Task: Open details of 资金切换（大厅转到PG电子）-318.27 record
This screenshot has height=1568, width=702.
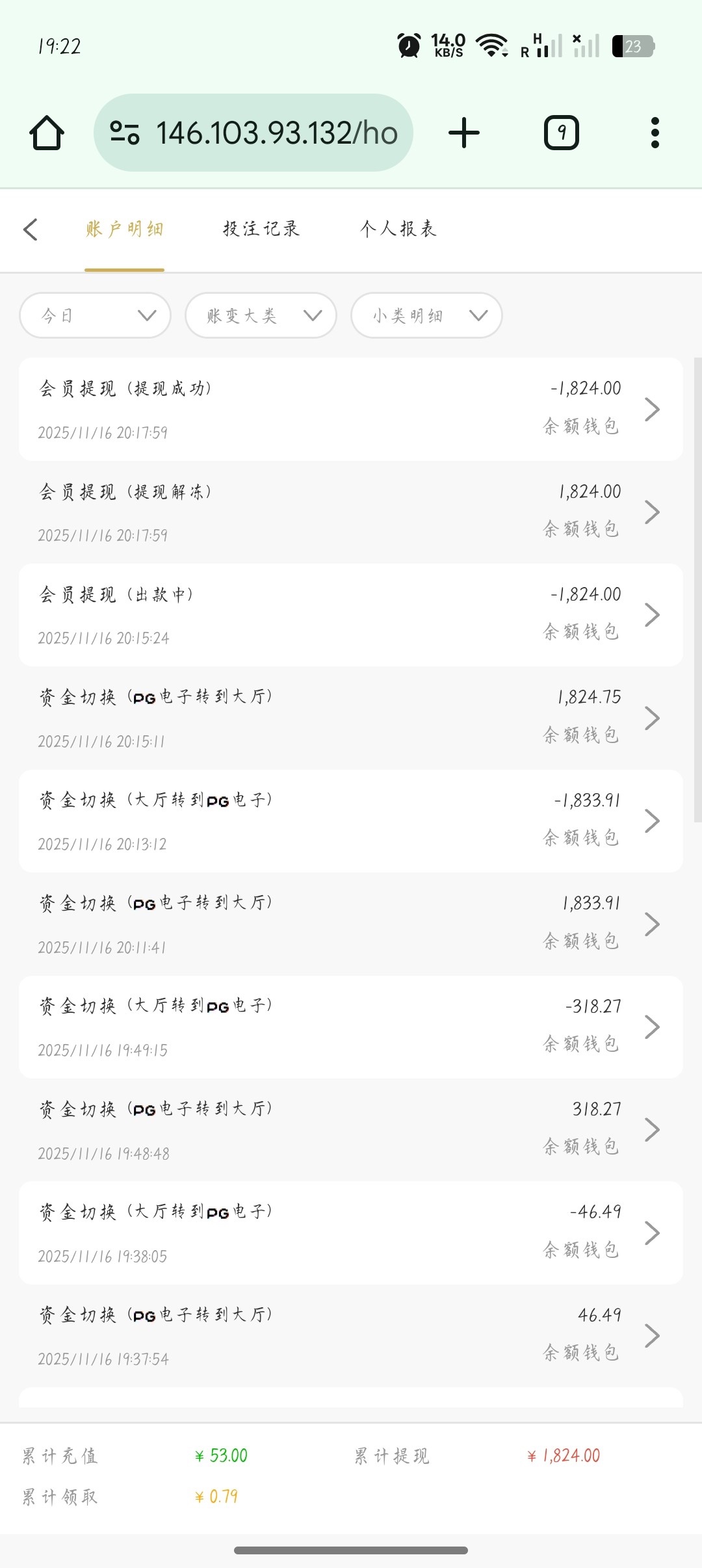Action: click(652, 1026)
